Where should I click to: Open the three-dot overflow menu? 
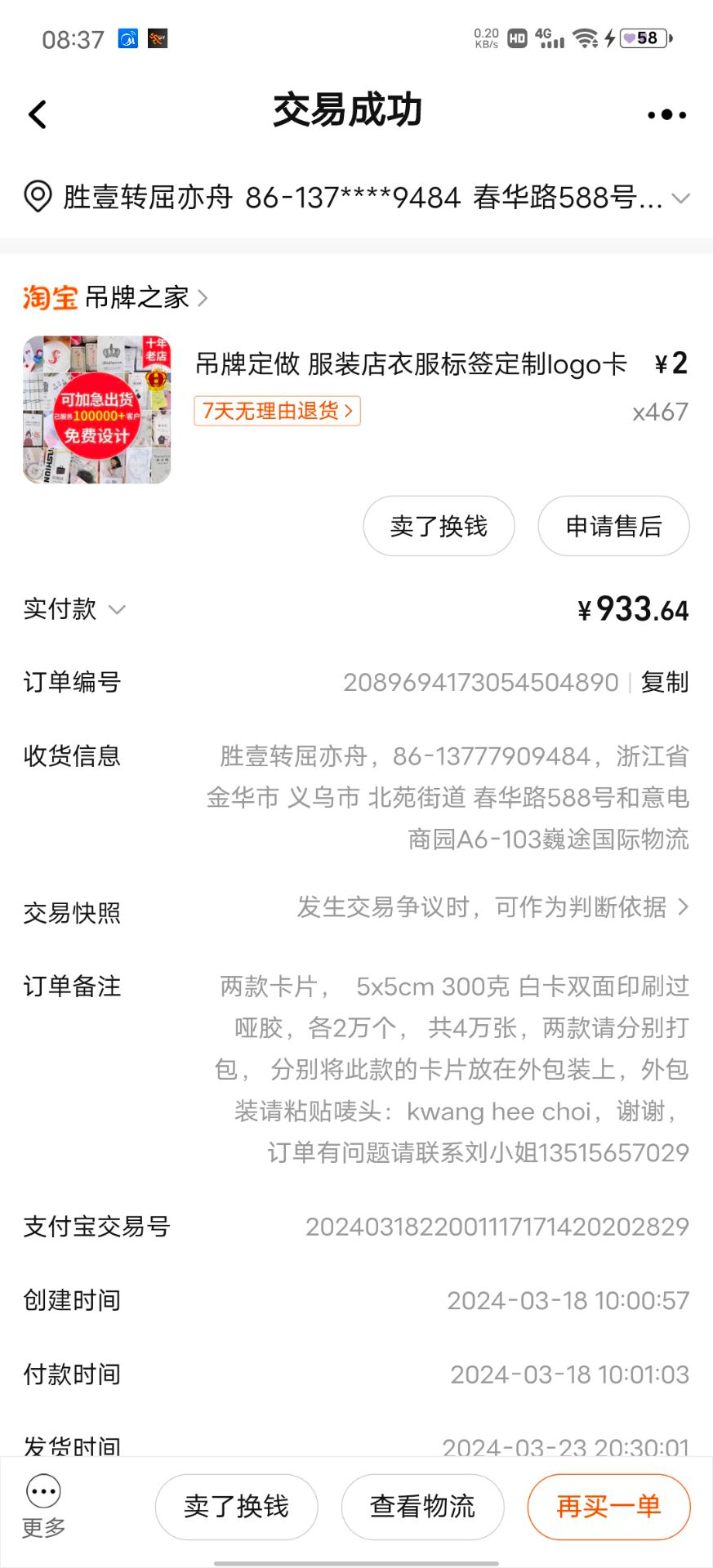point(666,115)
